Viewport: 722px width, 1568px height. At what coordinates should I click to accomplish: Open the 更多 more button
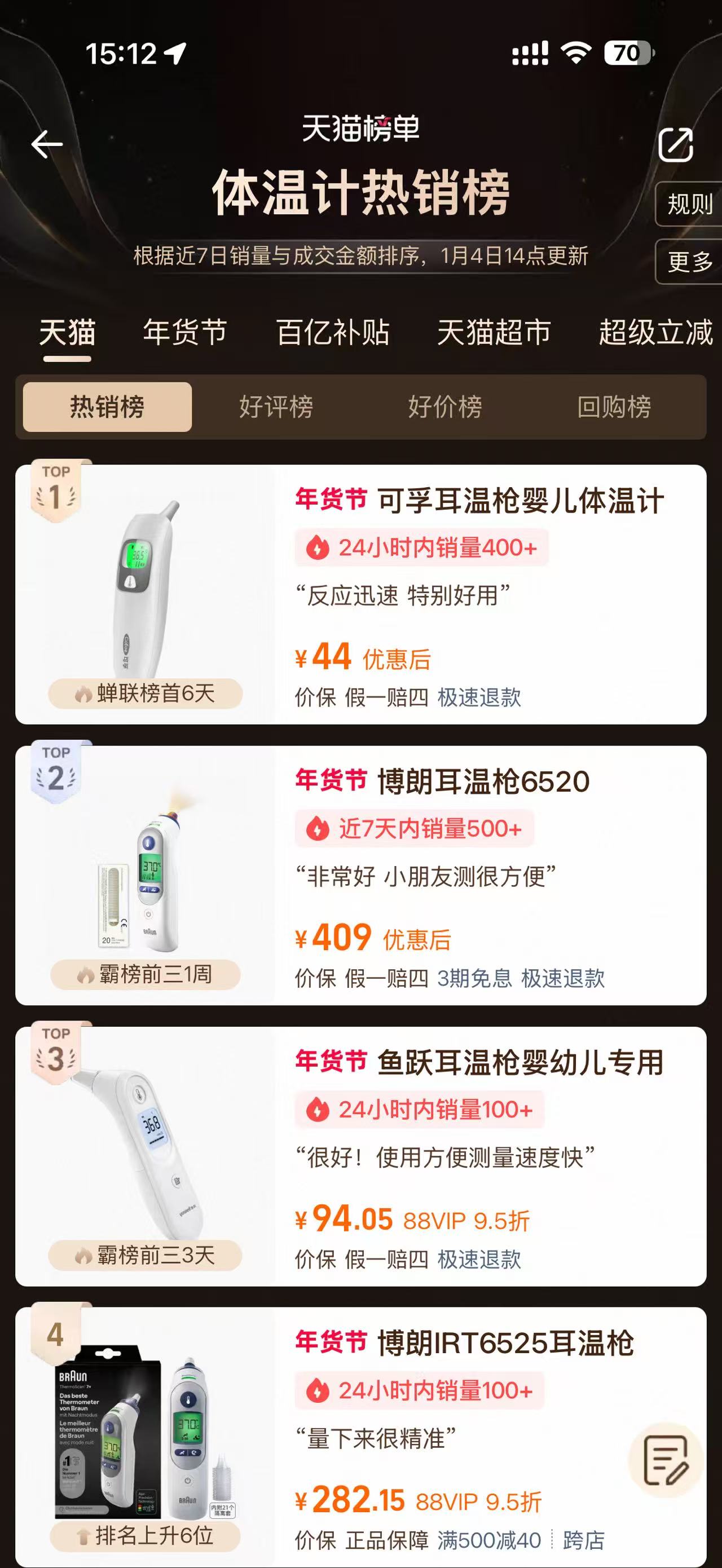[x=689, y=262]
